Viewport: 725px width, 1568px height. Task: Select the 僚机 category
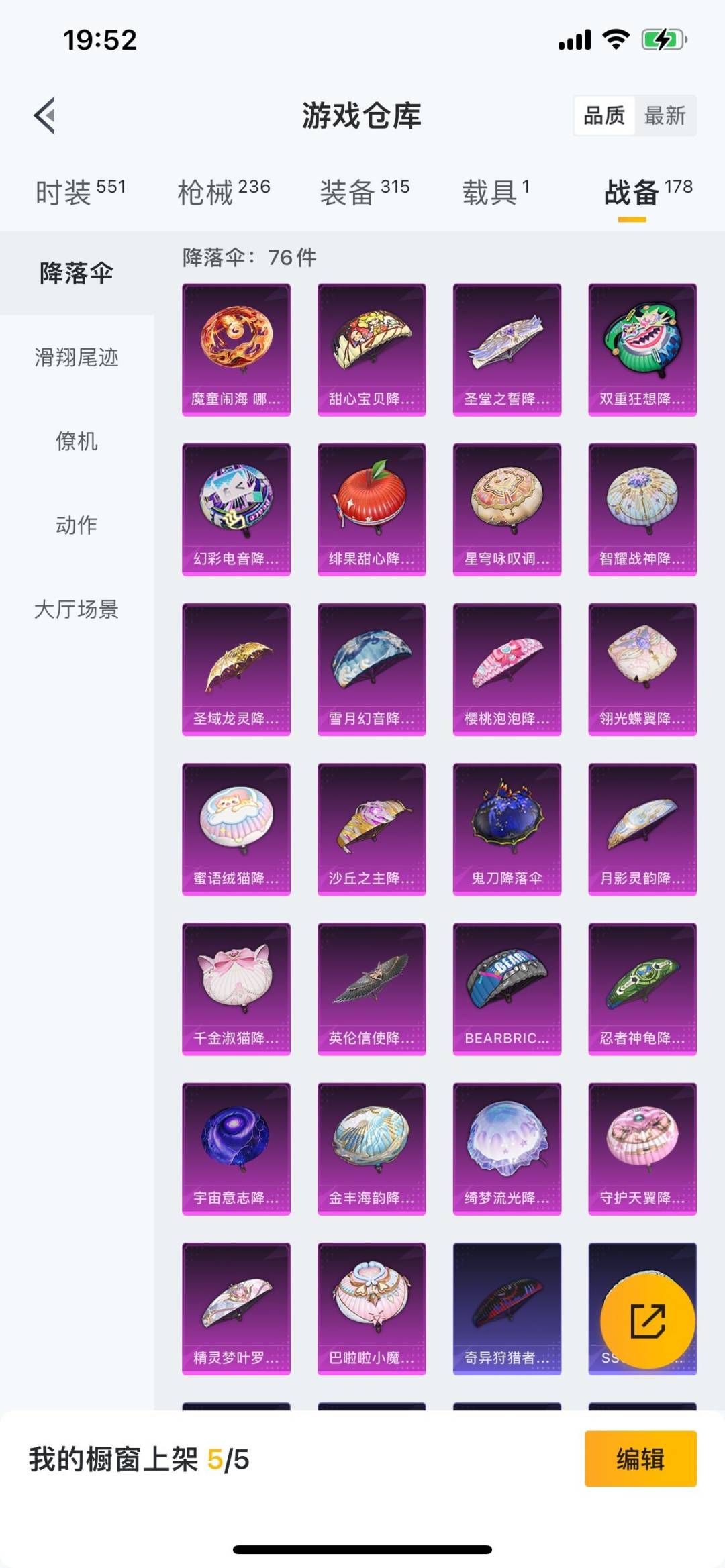pyautogui.click(x=77, y=441)
